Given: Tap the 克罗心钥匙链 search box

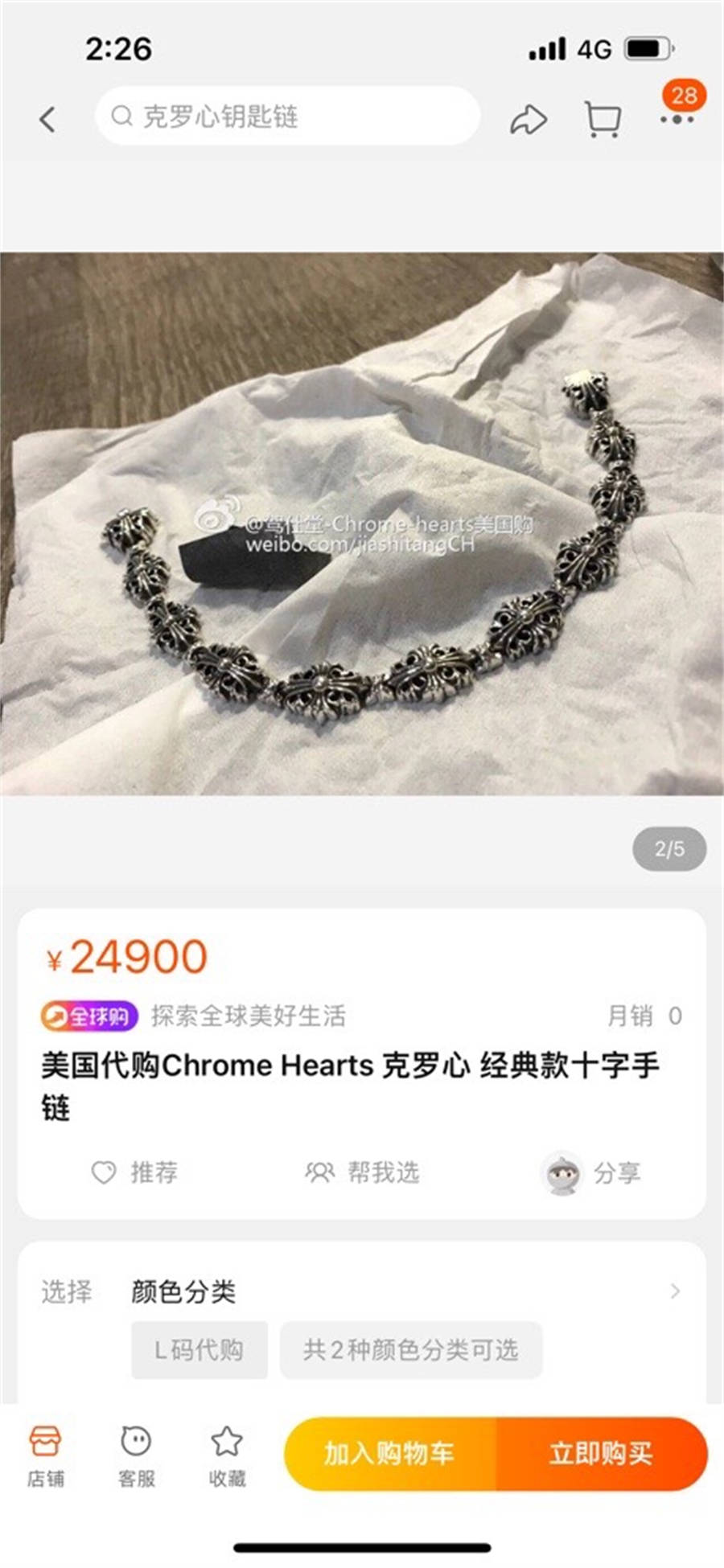Looking at the screenshot, I should [287, 117].
